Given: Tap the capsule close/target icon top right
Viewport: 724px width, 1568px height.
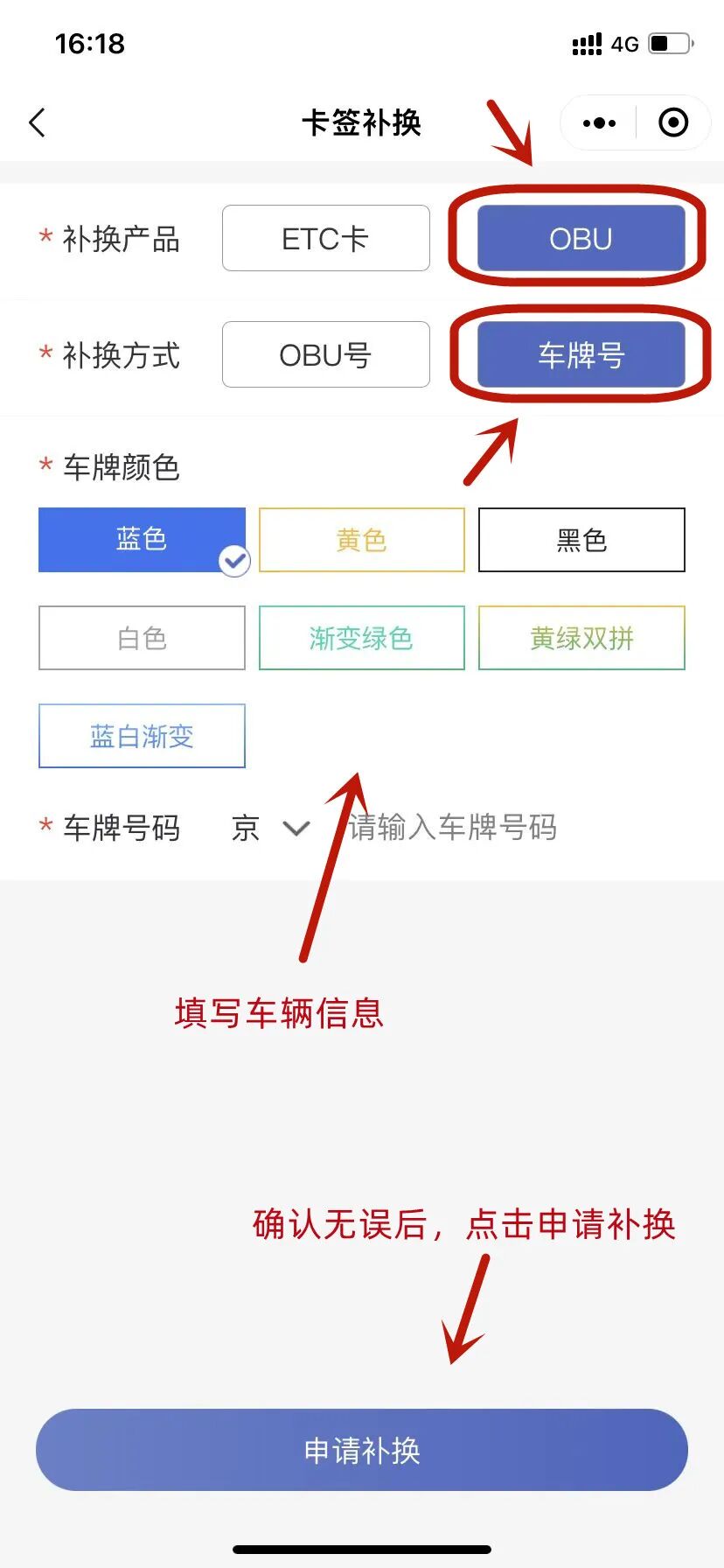Looking at the screenshot, I should pyautogui.click(x=673, y=122).
